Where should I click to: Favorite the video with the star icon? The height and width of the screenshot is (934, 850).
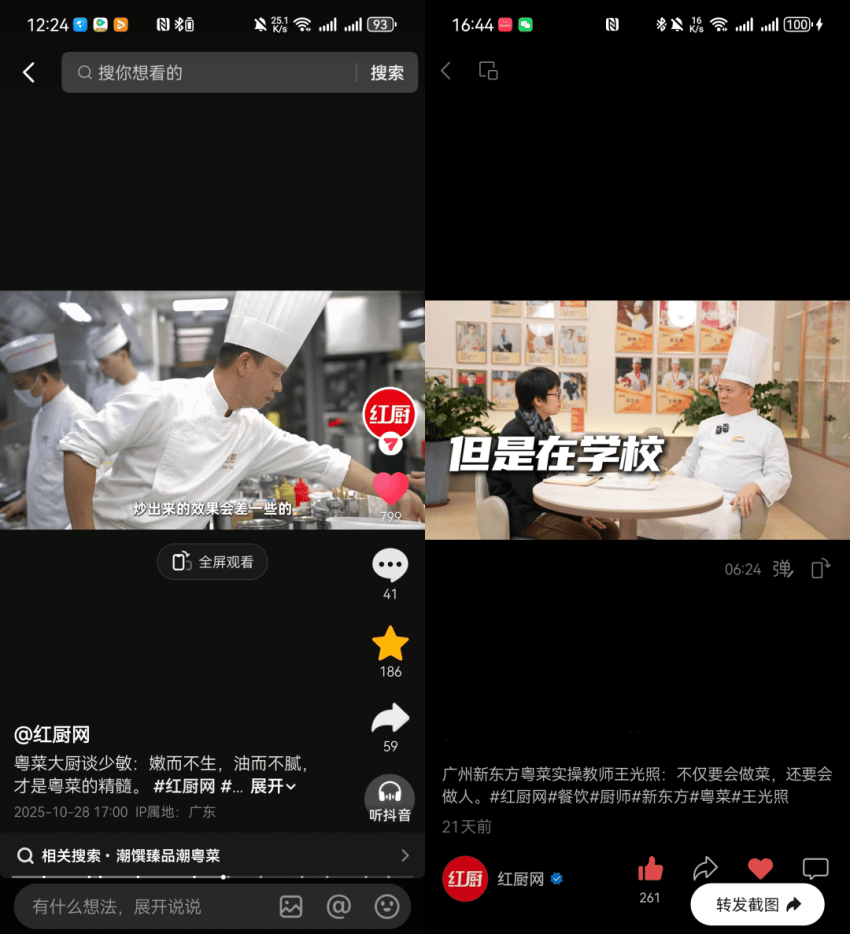[x=389, y=642]
